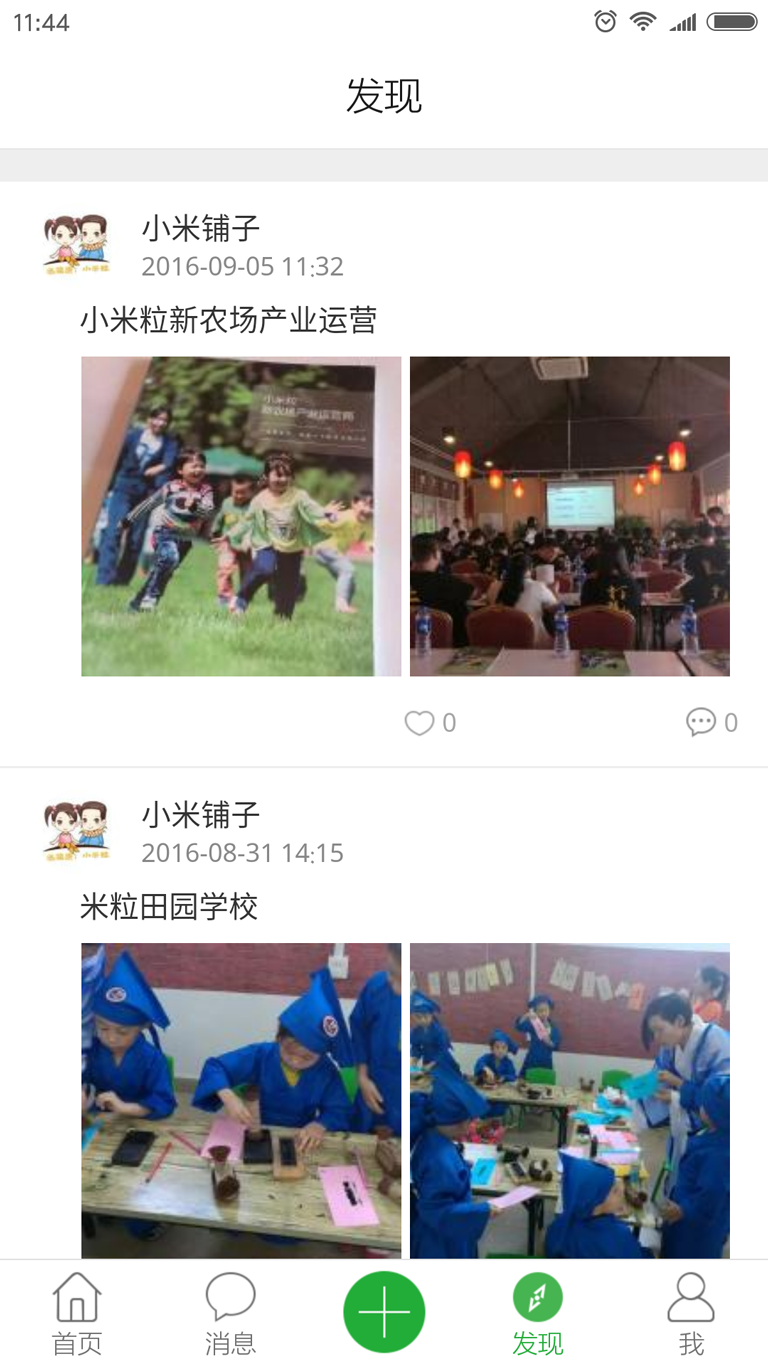The width and height of the screenshot is (768, 1365).
Task: Select the 发现 tab
Action: (538, 1313)
